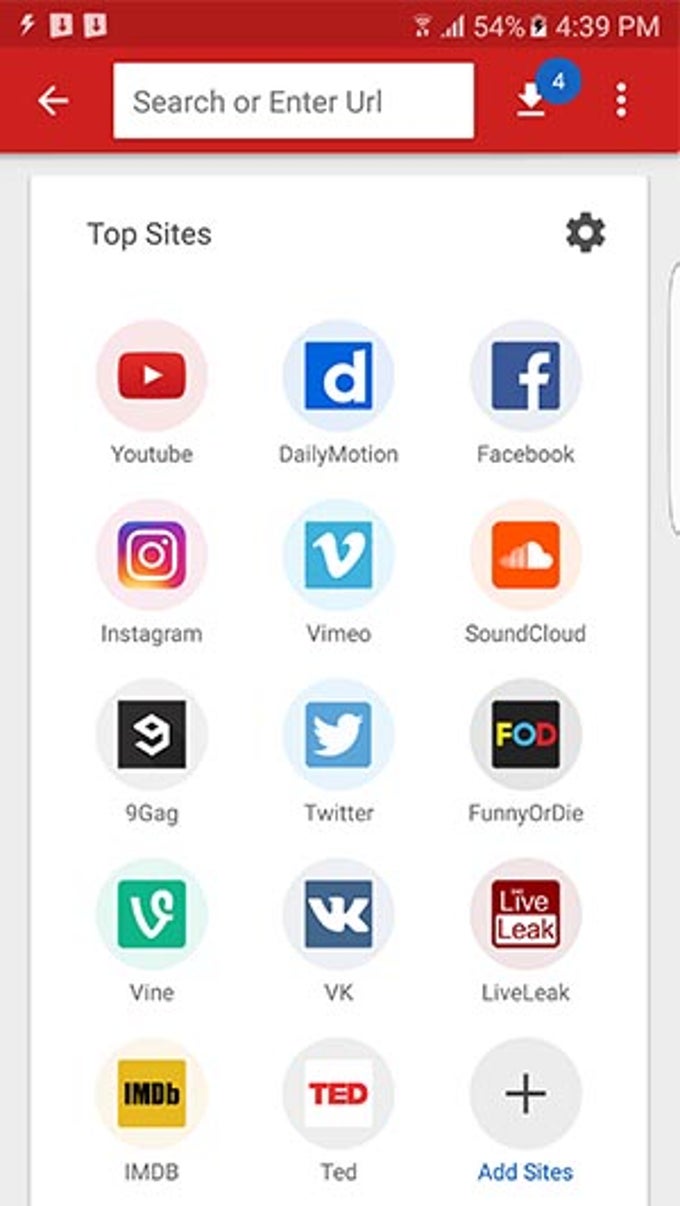Screen dimensions: 680x1206
Task: Open the SoundCloud shortcut
Action: pyautogui.click(x=525, y=555)
